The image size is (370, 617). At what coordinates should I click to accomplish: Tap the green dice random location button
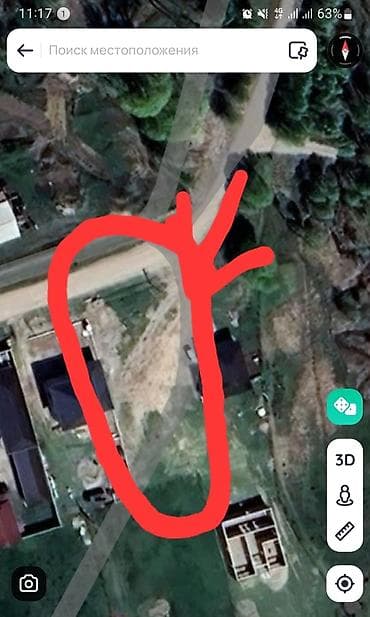[x=345, y=406]
